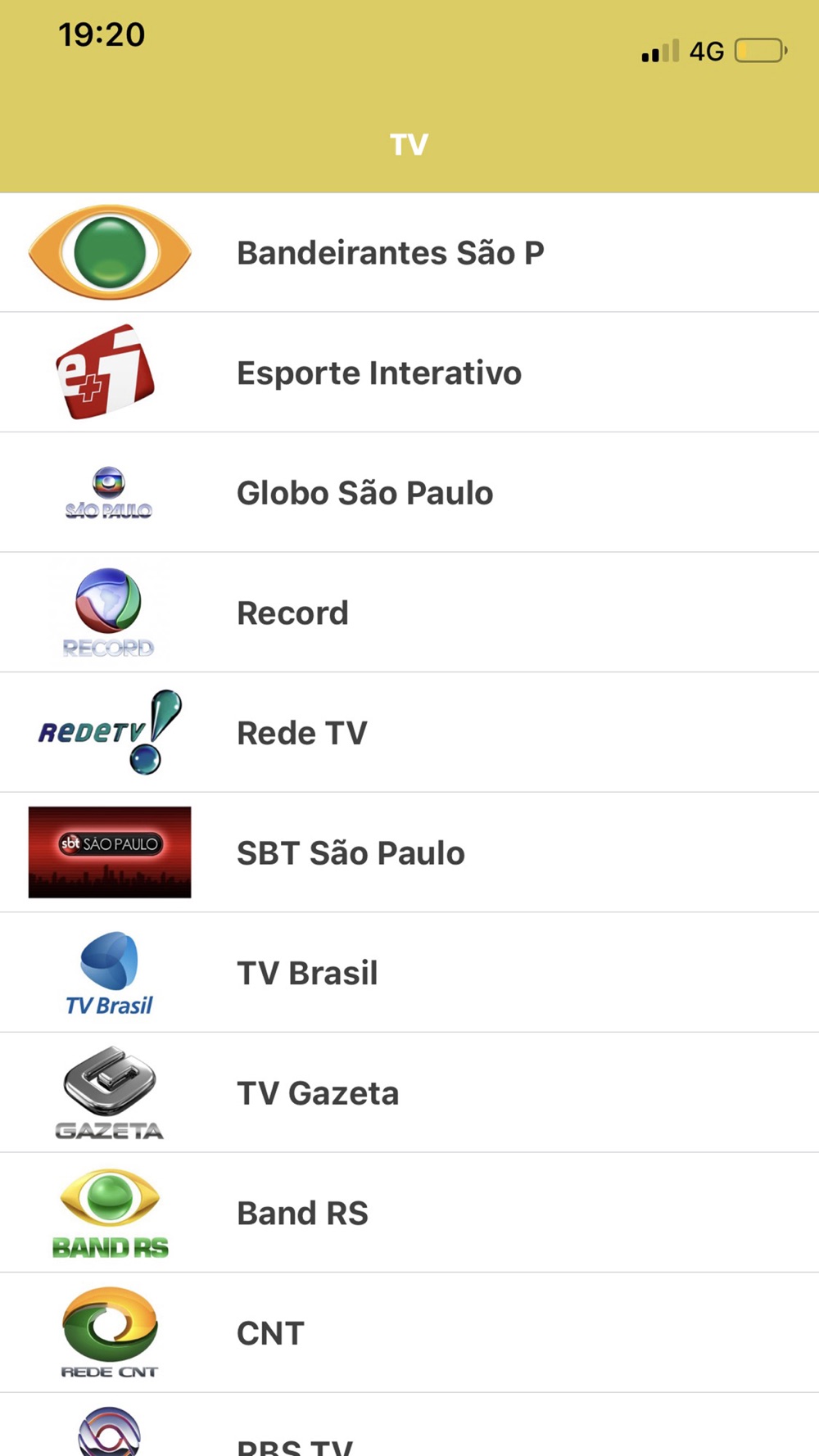Select Esporte Interativo from the list
The image size is (819, 1456).
pos(409,373)
